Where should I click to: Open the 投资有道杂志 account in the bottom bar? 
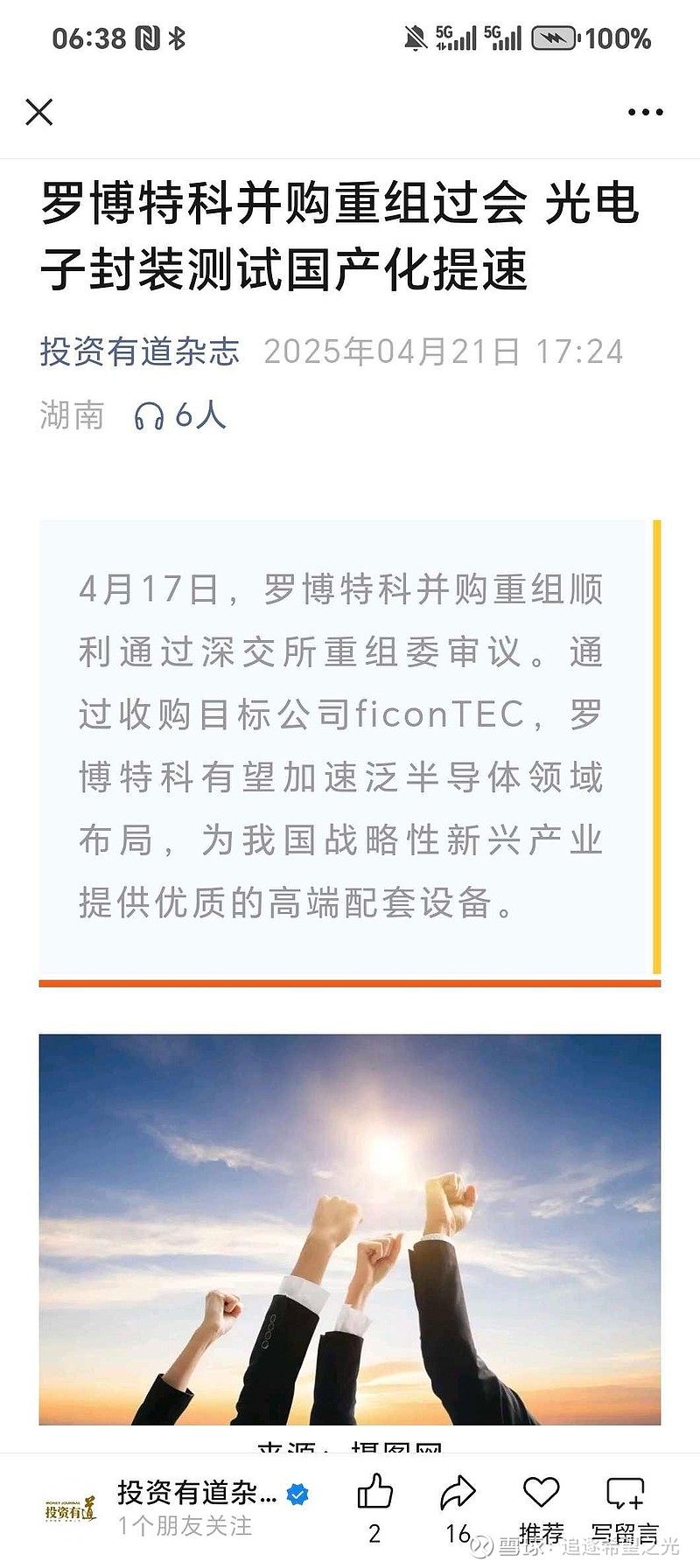click(197, 1494)
